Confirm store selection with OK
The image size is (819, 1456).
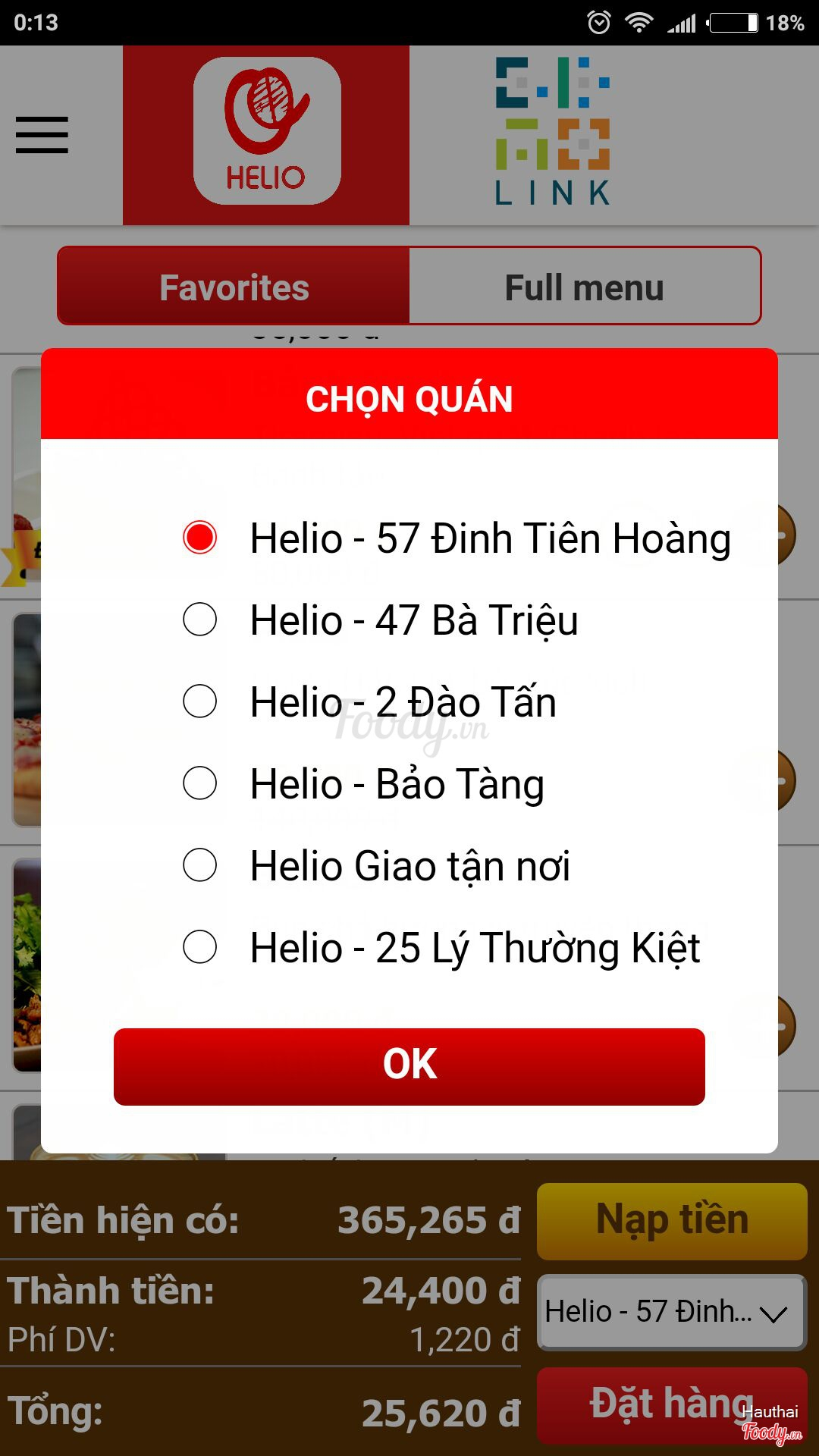tap(409, 1065)
